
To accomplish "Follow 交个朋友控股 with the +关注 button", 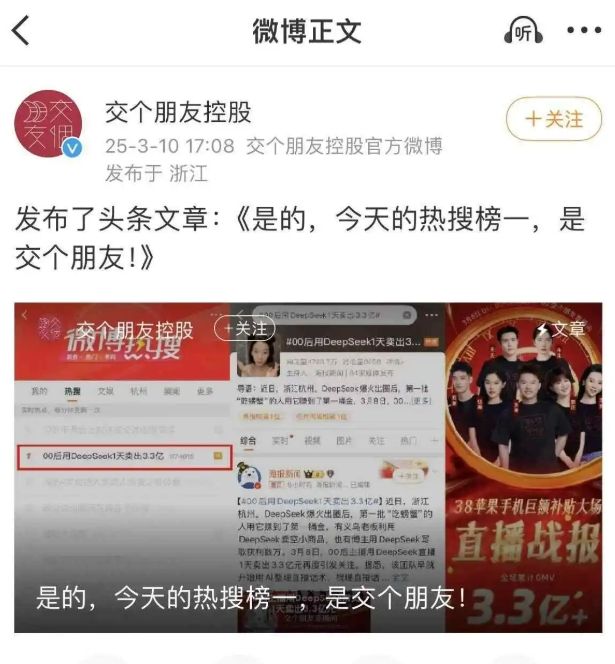I will tap(556, 119).
